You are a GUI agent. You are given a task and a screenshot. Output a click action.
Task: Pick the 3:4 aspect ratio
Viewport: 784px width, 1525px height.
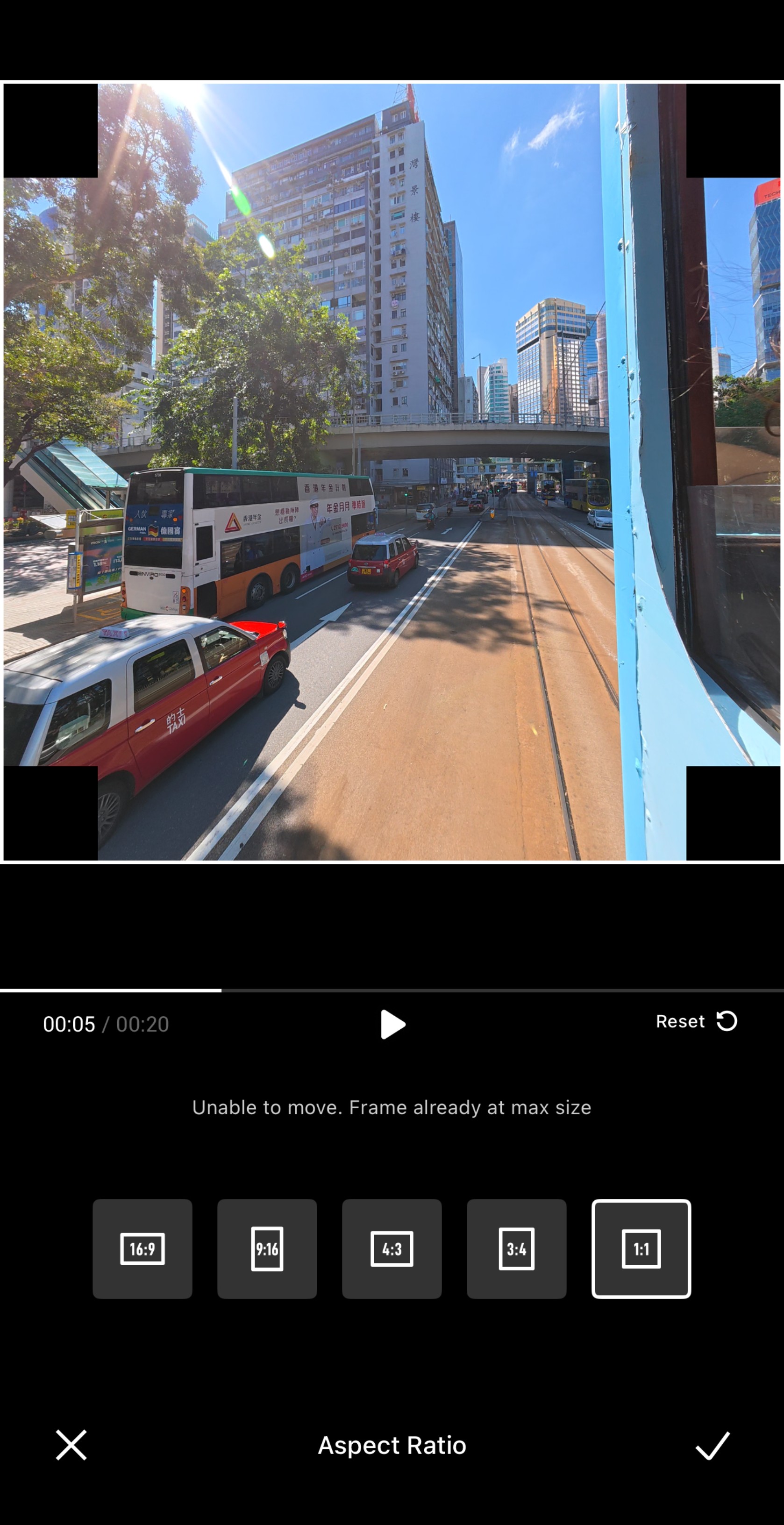pos(516,1248)
